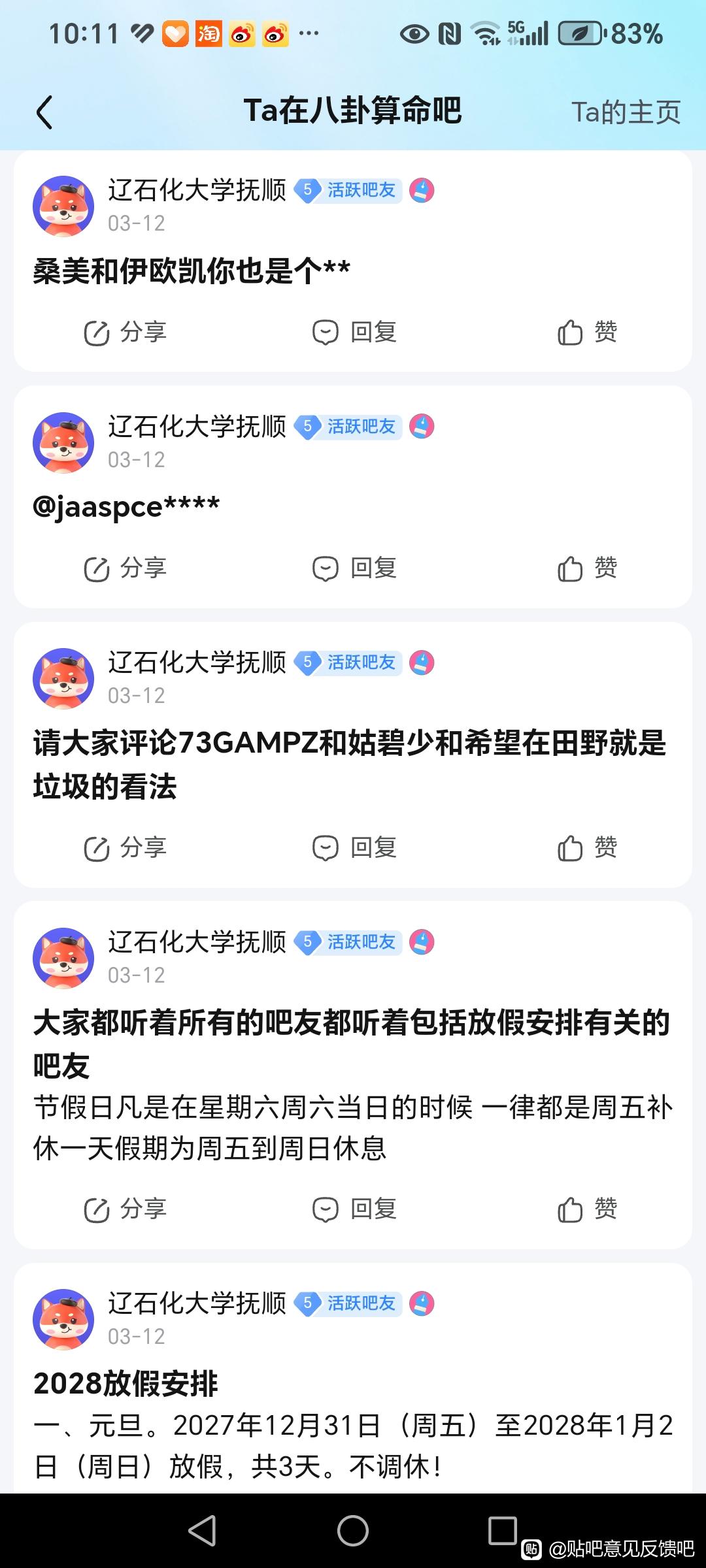
Task: Share the 大家都听着所有的吧友 post
Action: pos(125,1209)
